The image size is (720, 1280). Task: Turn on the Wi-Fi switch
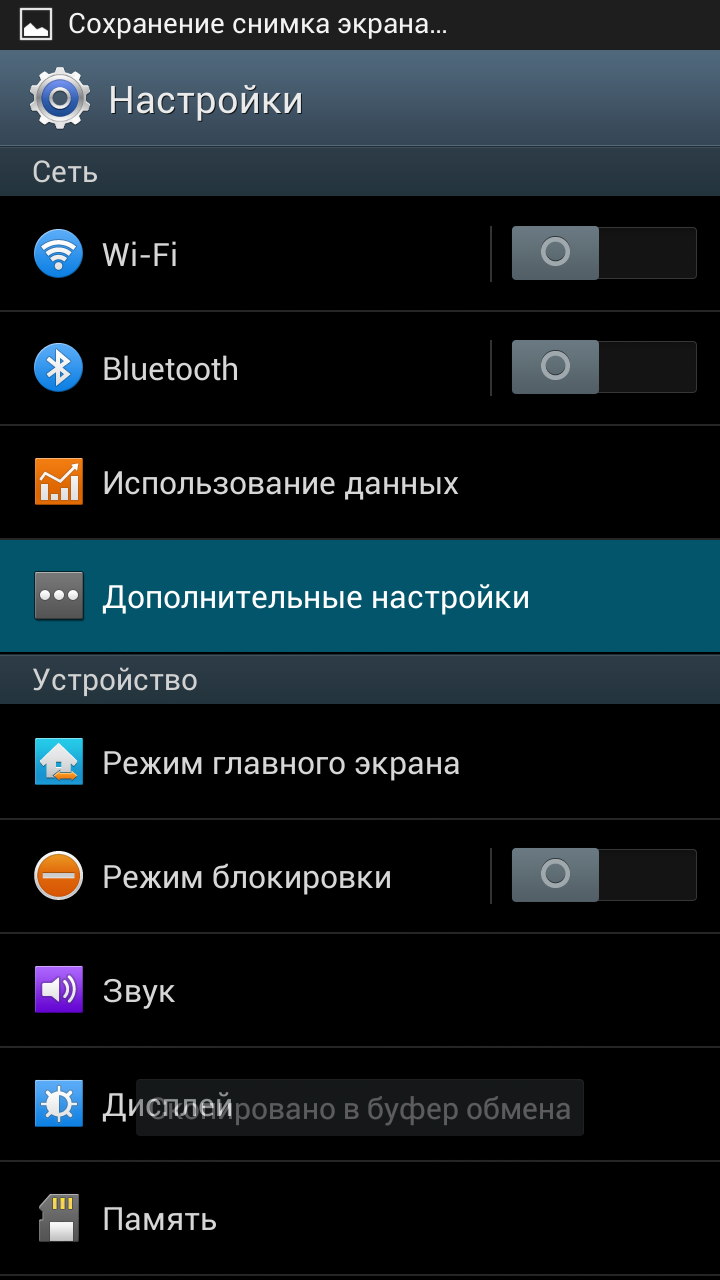pos(604,253)
